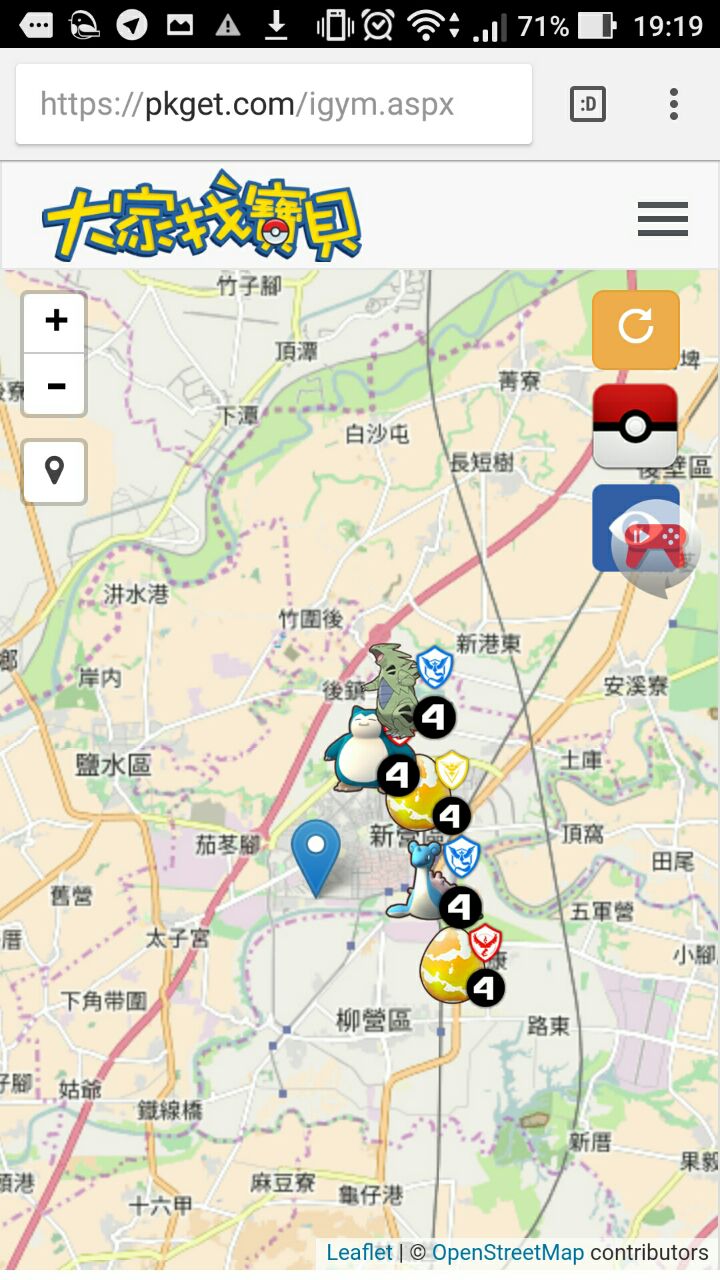Zoom out of the map
The width and height of the screenshot is (720, 1280).
[x=55, y=385]
